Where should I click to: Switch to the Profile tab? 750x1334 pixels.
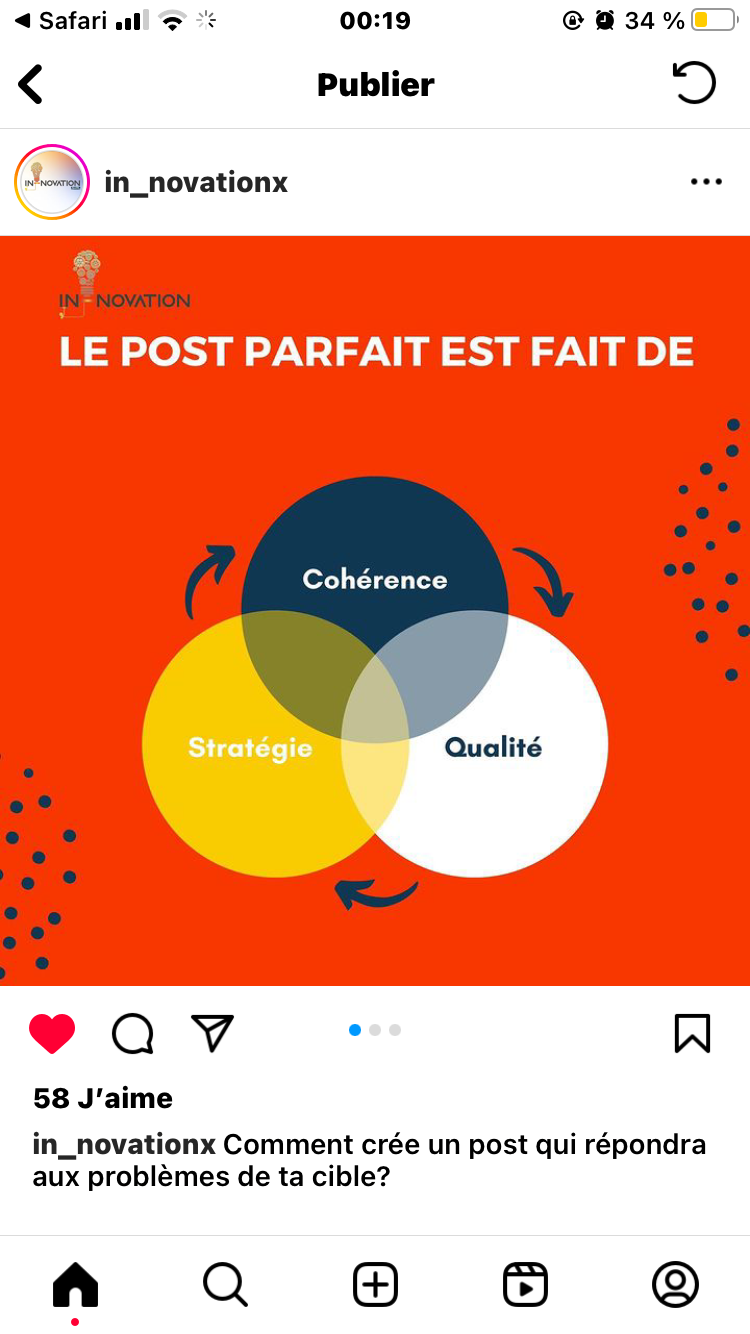pos(675,1284)
